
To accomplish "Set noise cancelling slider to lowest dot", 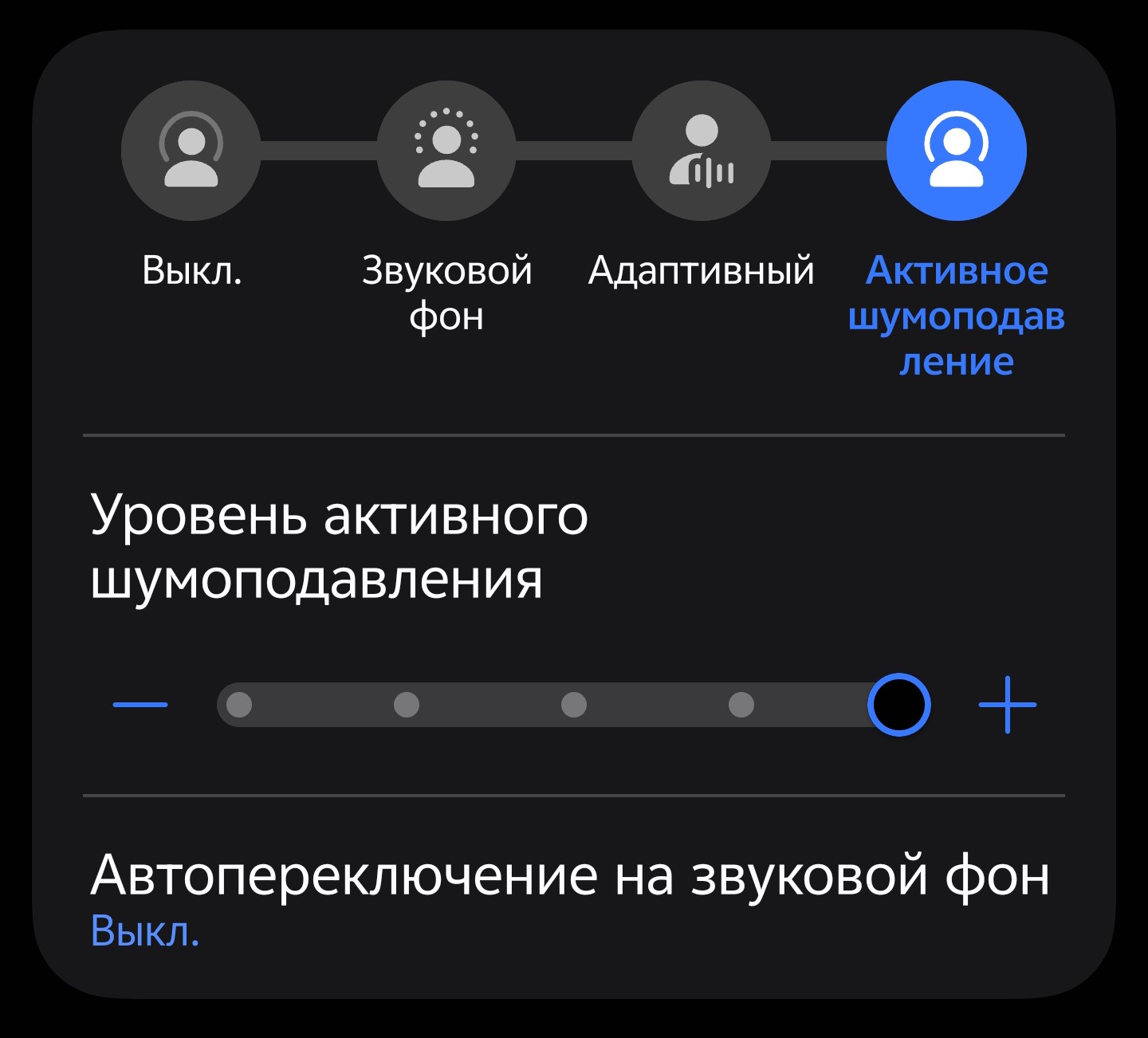I will [239, 705].
